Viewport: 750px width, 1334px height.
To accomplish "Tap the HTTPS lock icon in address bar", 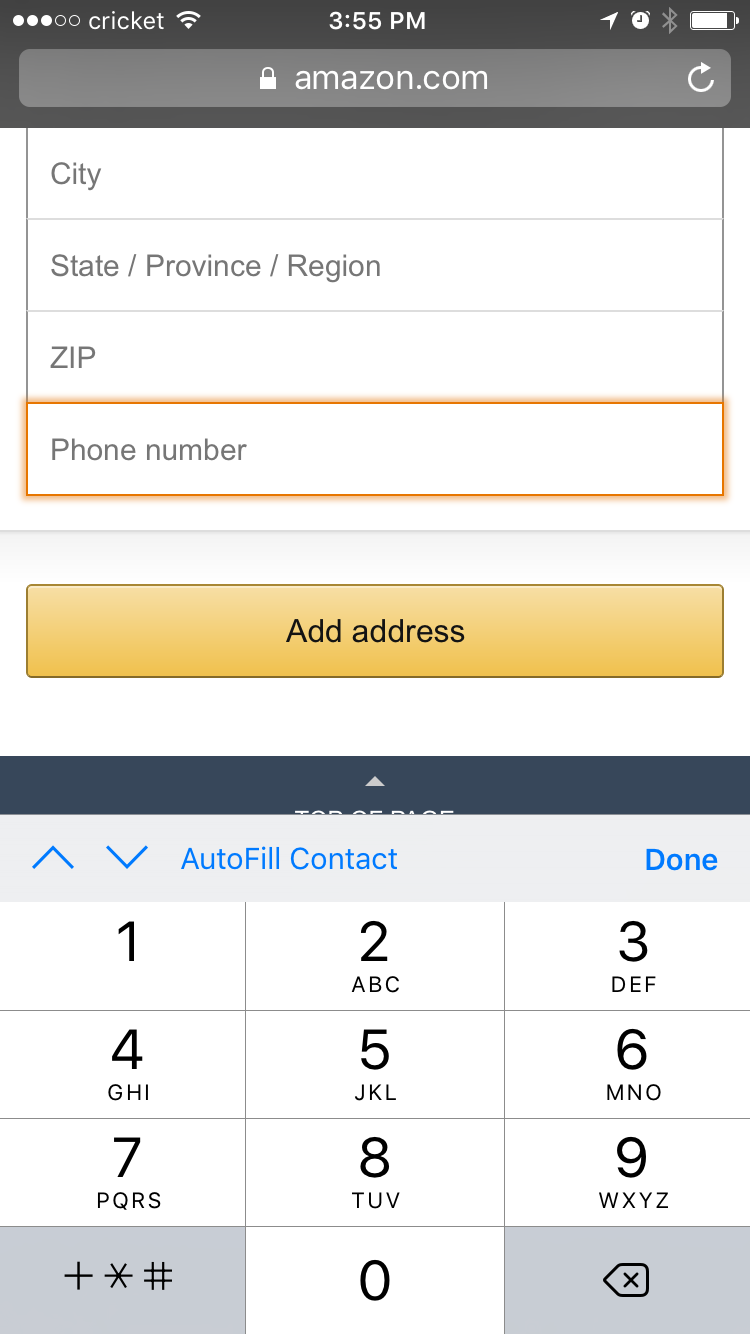I will (x=266, y=77).
